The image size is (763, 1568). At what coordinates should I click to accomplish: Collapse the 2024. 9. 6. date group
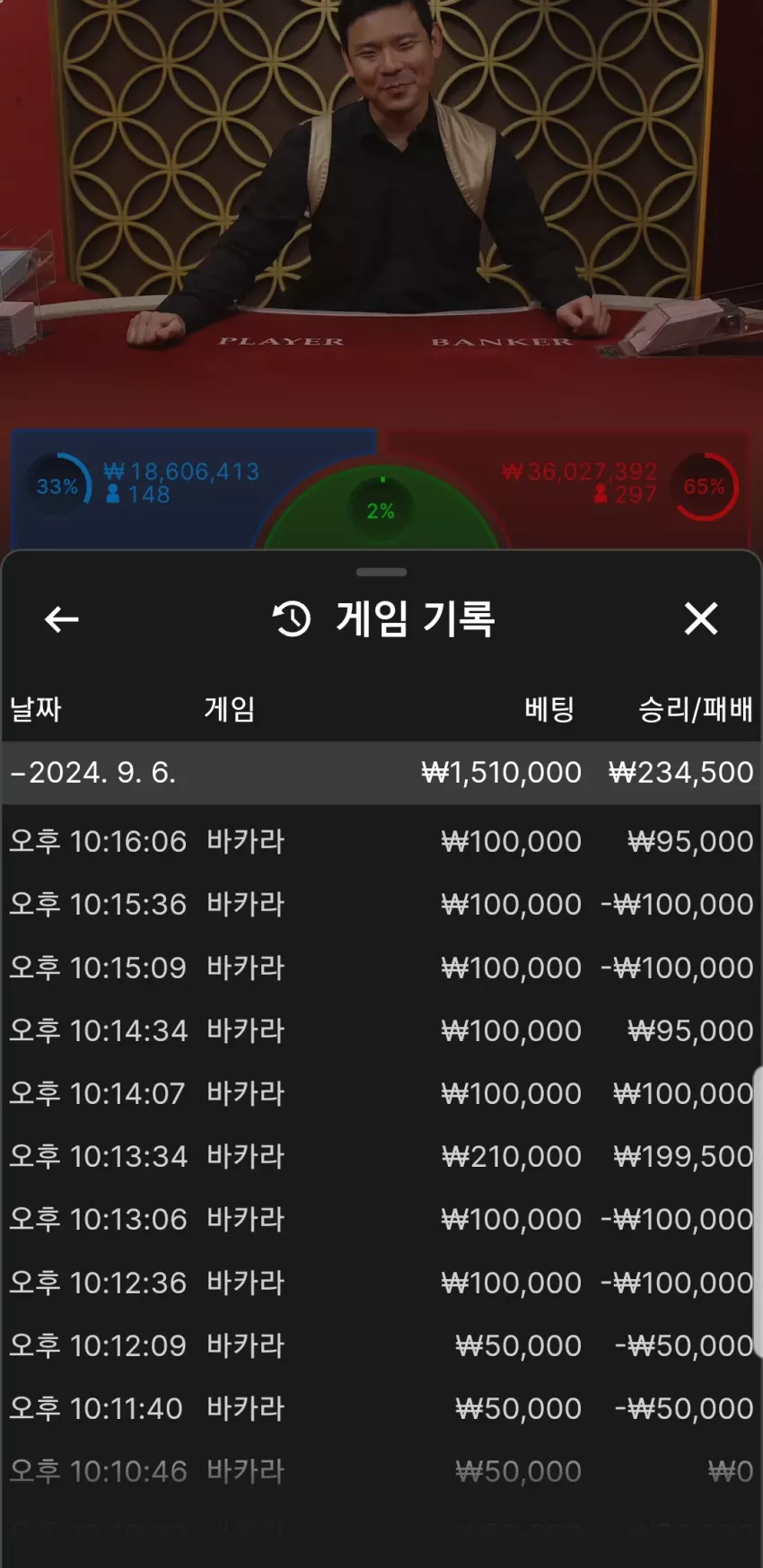(x=381, y=772)
